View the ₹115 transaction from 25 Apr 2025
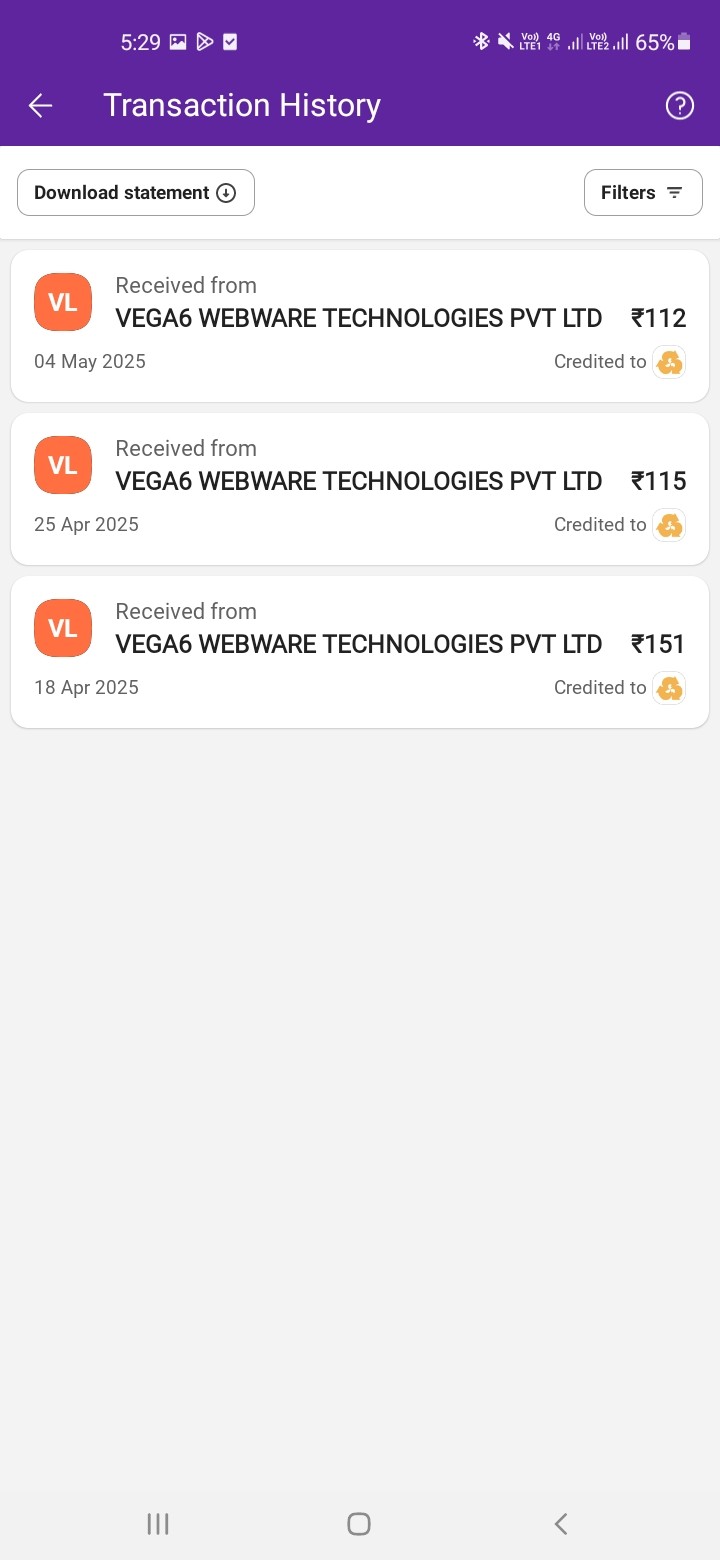The width and height of the screenshot is (720, 1560). point(360,489)
